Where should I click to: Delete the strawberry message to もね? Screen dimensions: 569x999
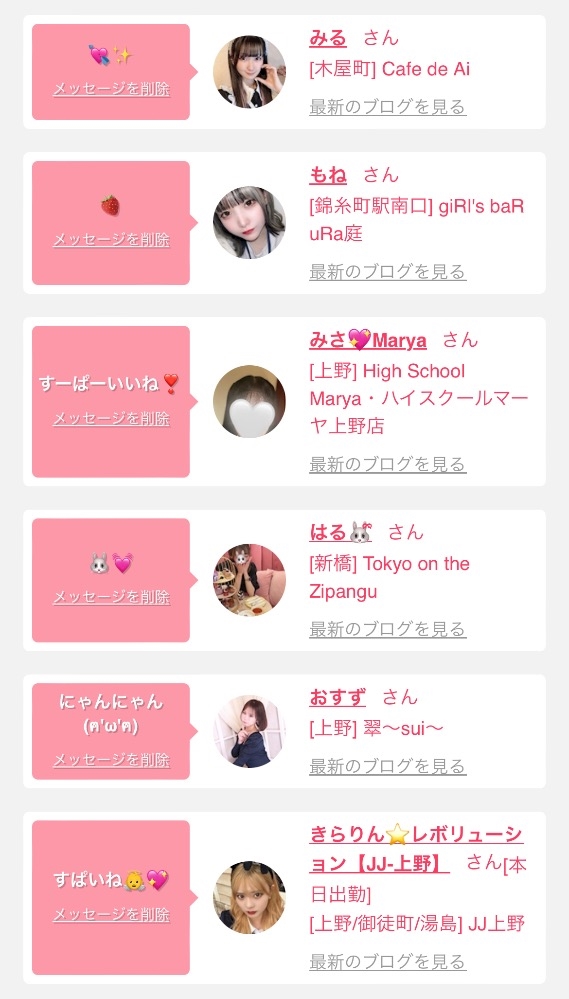point(112,240)
